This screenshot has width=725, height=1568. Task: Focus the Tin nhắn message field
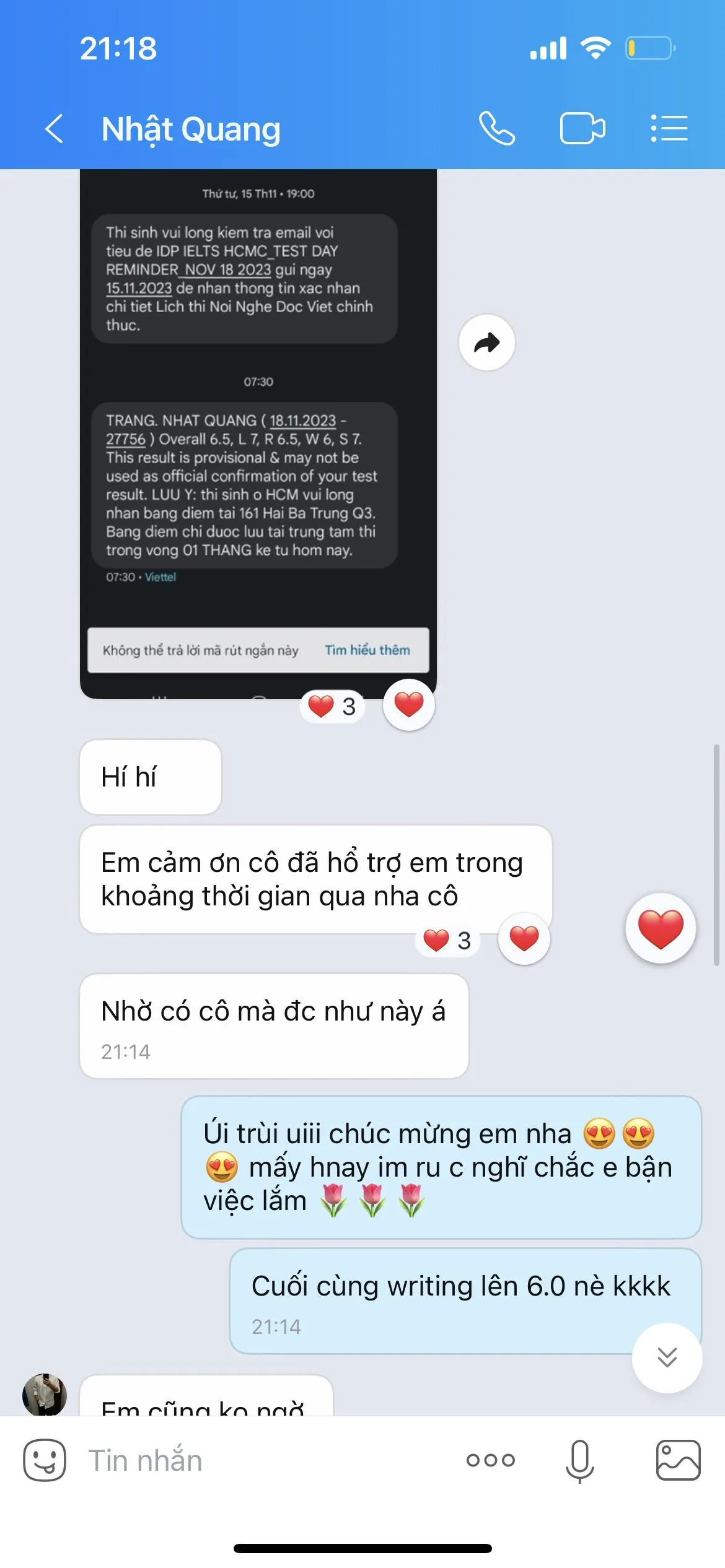(266, 1460)
